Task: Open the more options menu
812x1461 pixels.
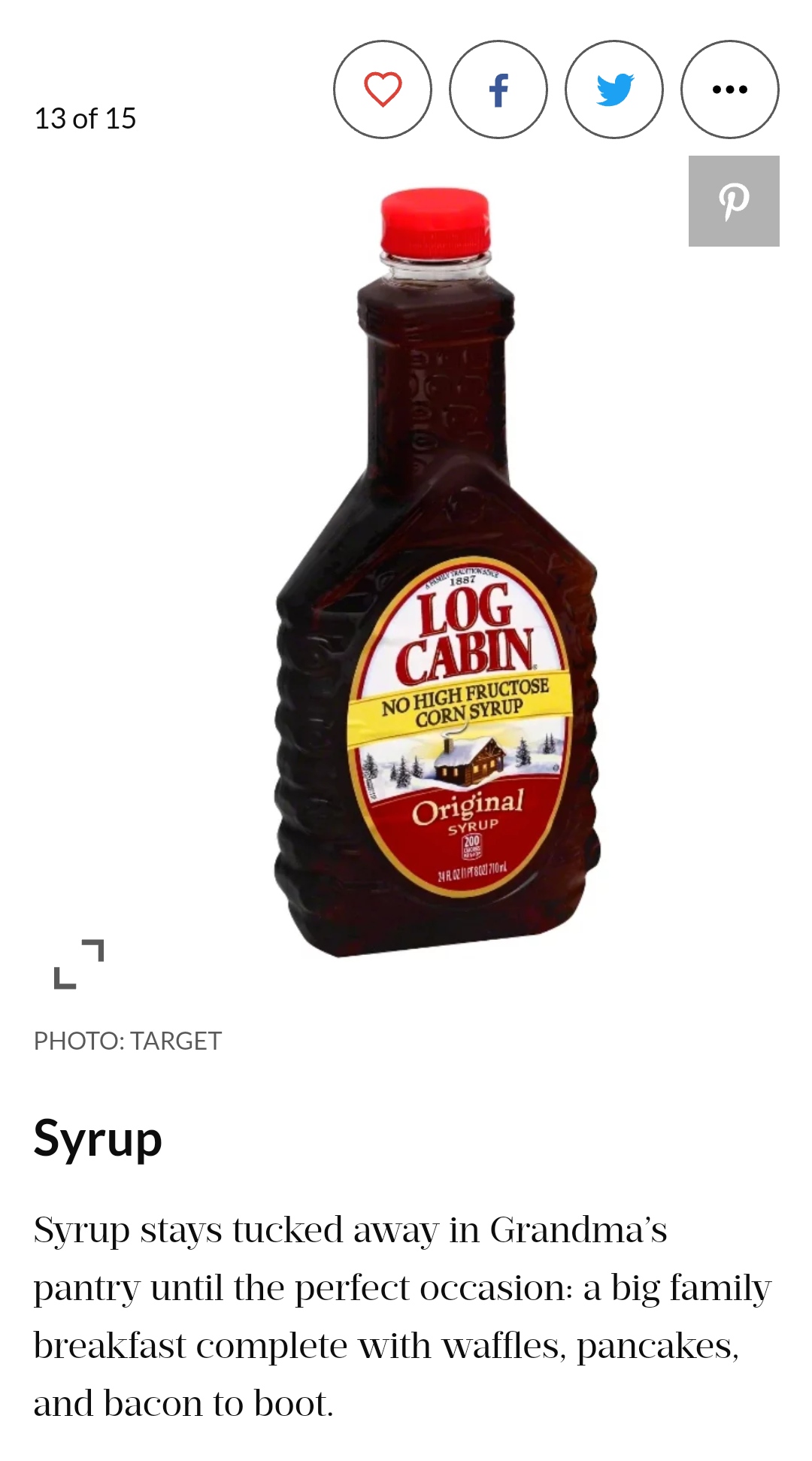Action: [730, 89]
